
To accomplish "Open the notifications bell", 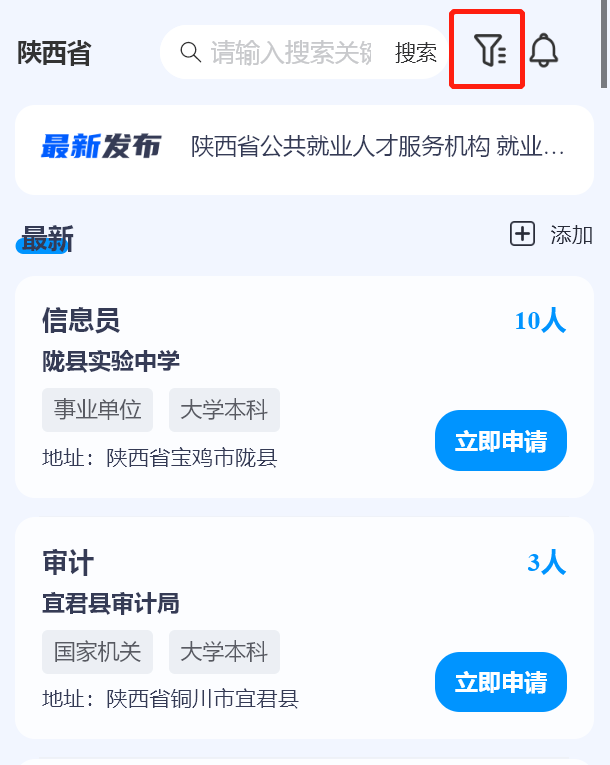I will point(544,50).
